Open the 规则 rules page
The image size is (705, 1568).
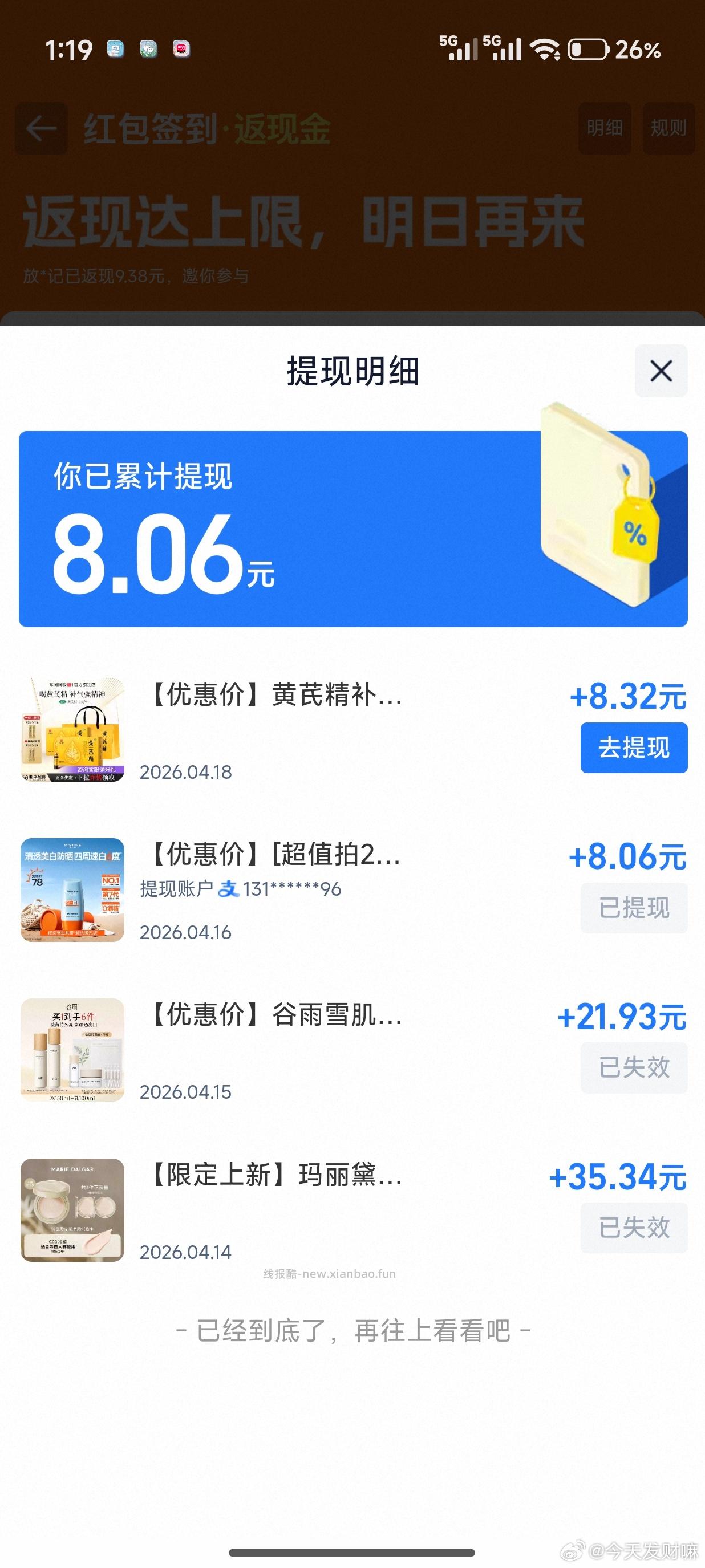coord(668,129)
